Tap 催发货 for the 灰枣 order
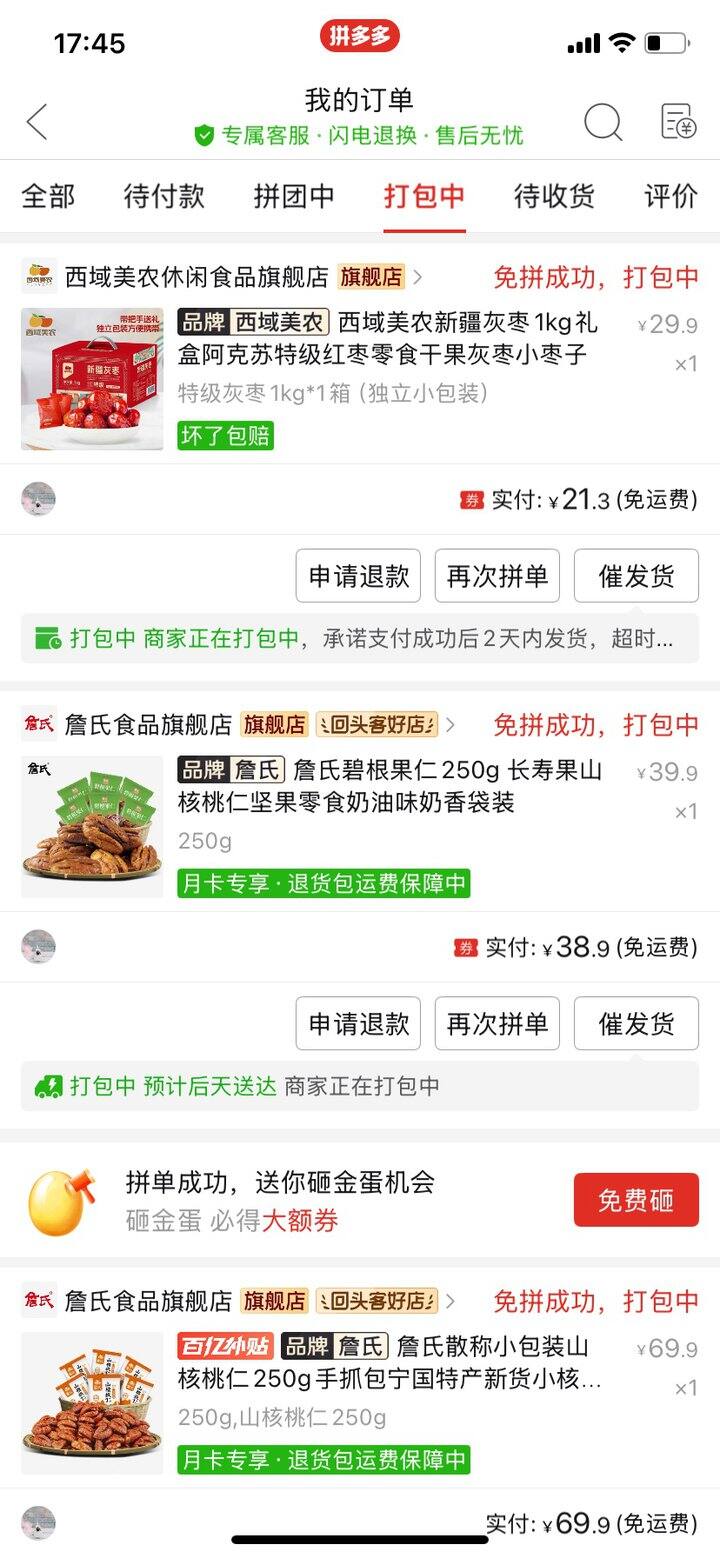The height and width of the screenshot is (1558, 720). click(636, 576)
